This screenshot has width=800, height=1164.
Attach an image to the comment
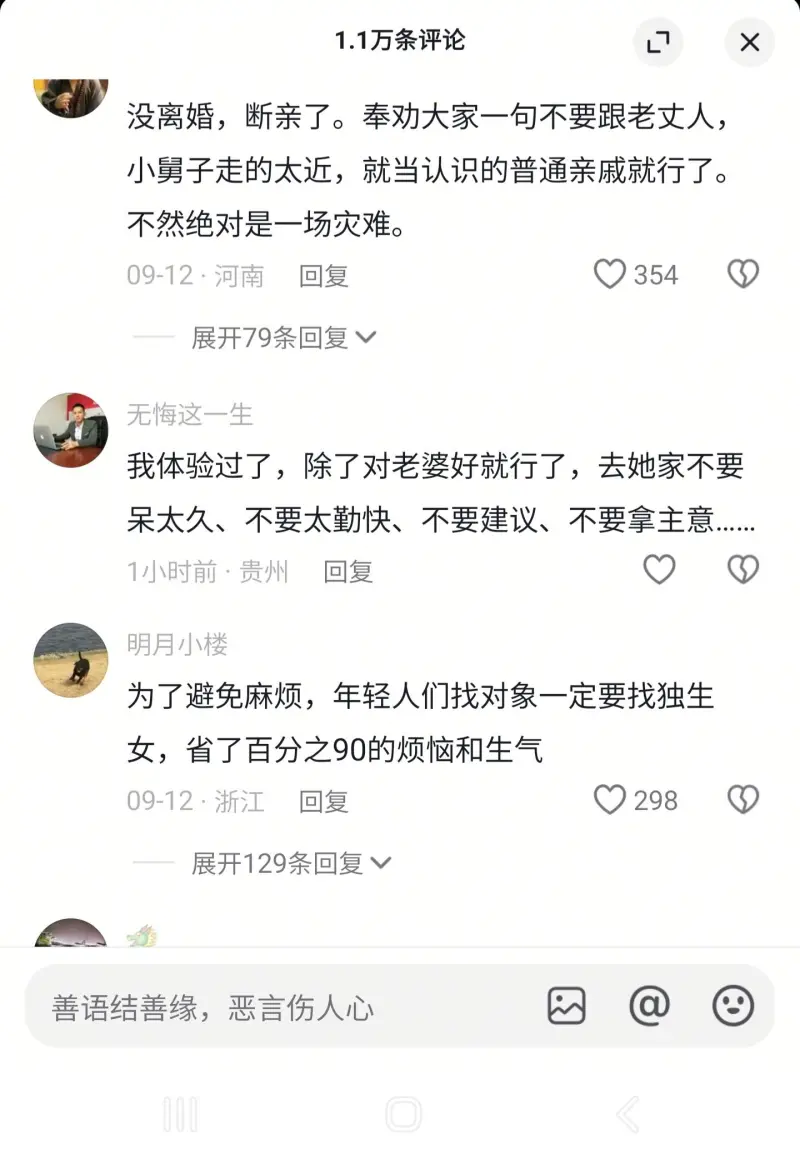click(566, 1006)
